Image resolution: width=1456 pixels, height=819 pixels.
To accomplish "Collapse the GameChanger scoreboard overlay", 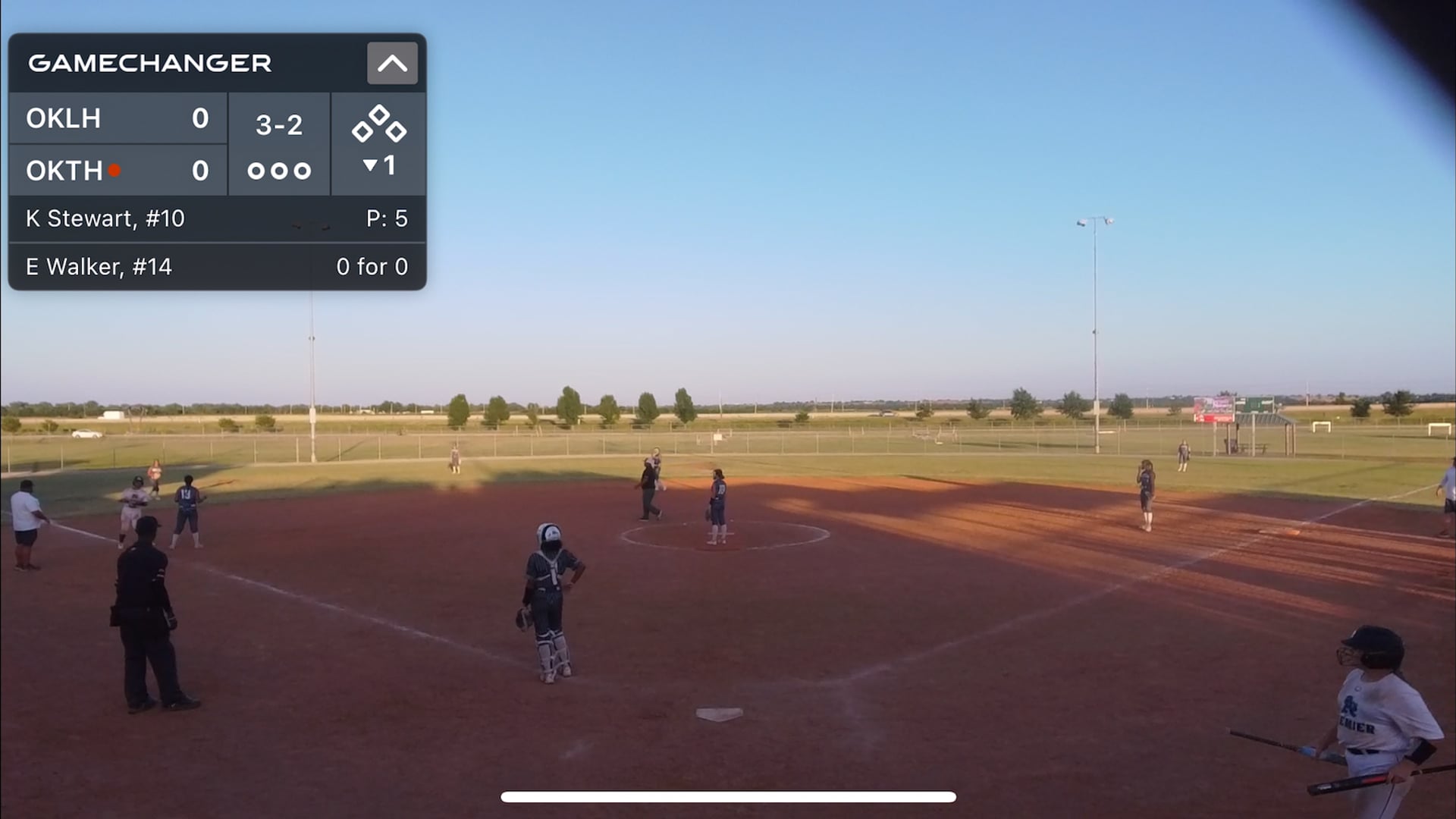I will (392, 63).
